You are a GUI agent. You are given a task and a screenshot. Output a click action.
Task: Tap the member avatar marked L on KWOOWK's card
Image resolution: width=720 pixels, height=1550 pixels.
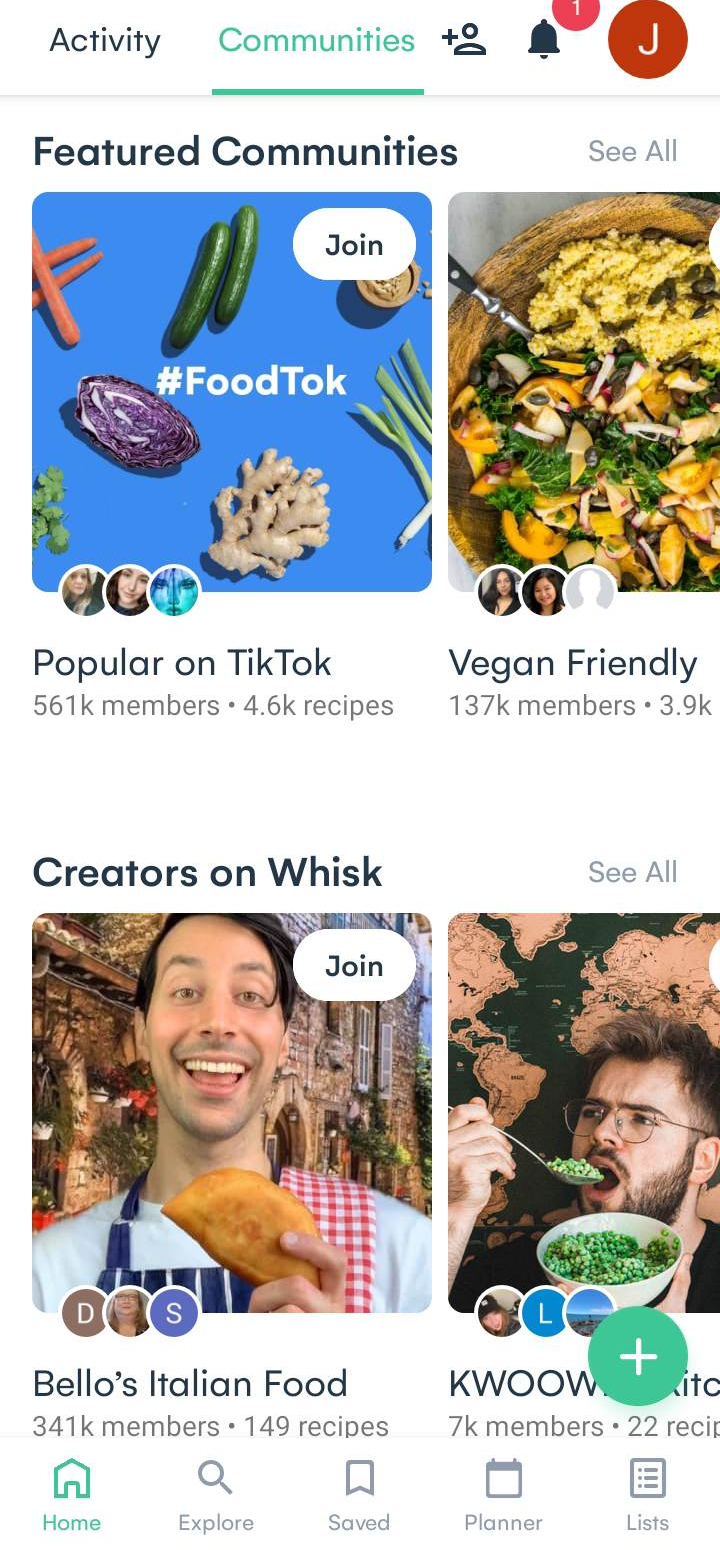[545, 1313]
